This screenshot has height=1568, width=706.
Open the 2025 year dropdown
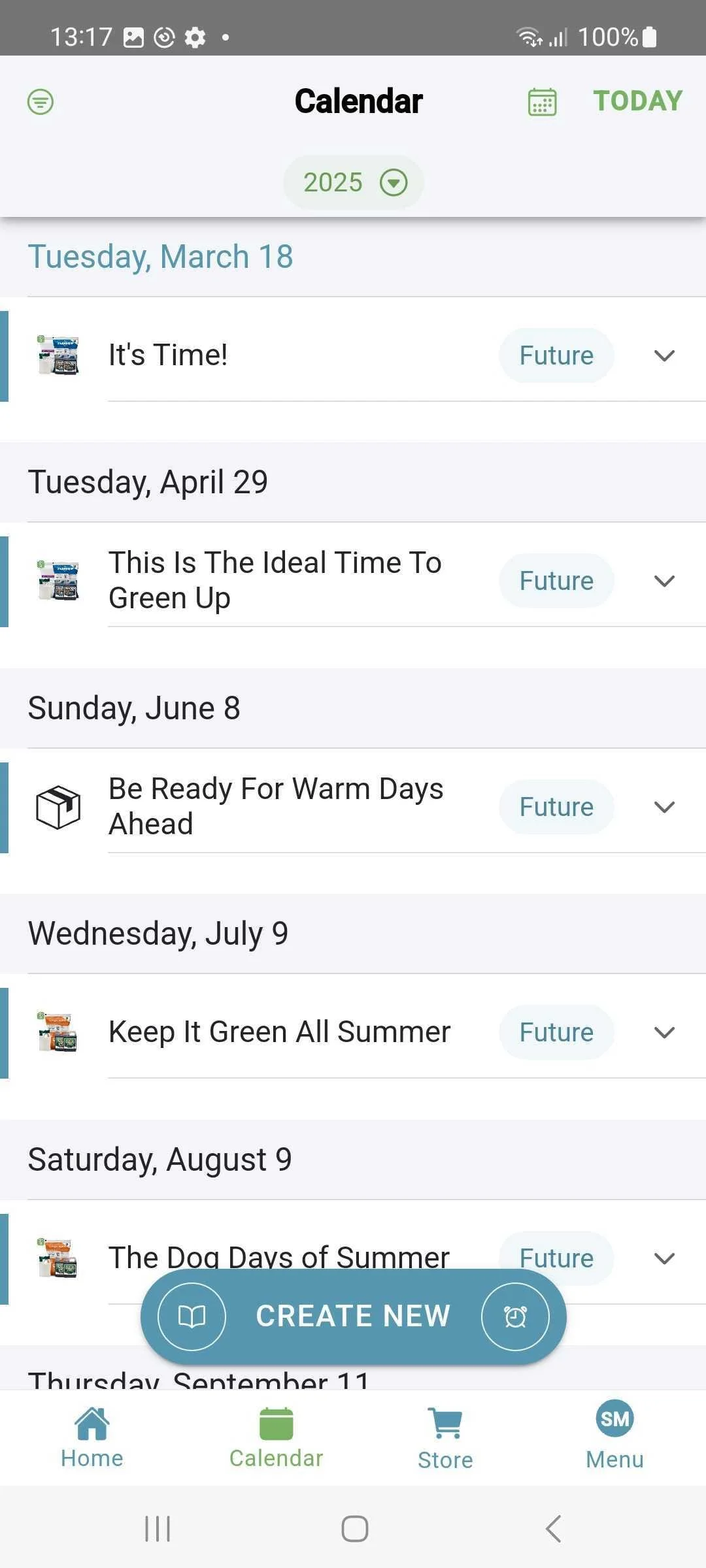coord(353,182)
